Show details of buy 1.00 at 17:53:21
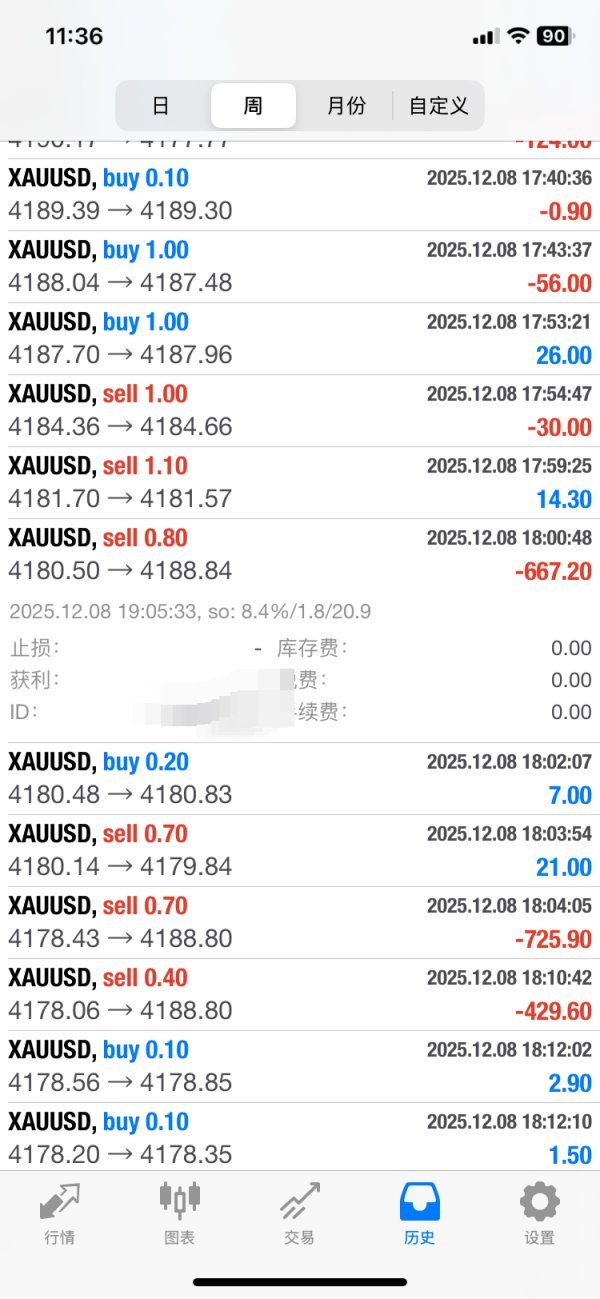This screenshot has width=600, height=1299. tap(300, 339)
